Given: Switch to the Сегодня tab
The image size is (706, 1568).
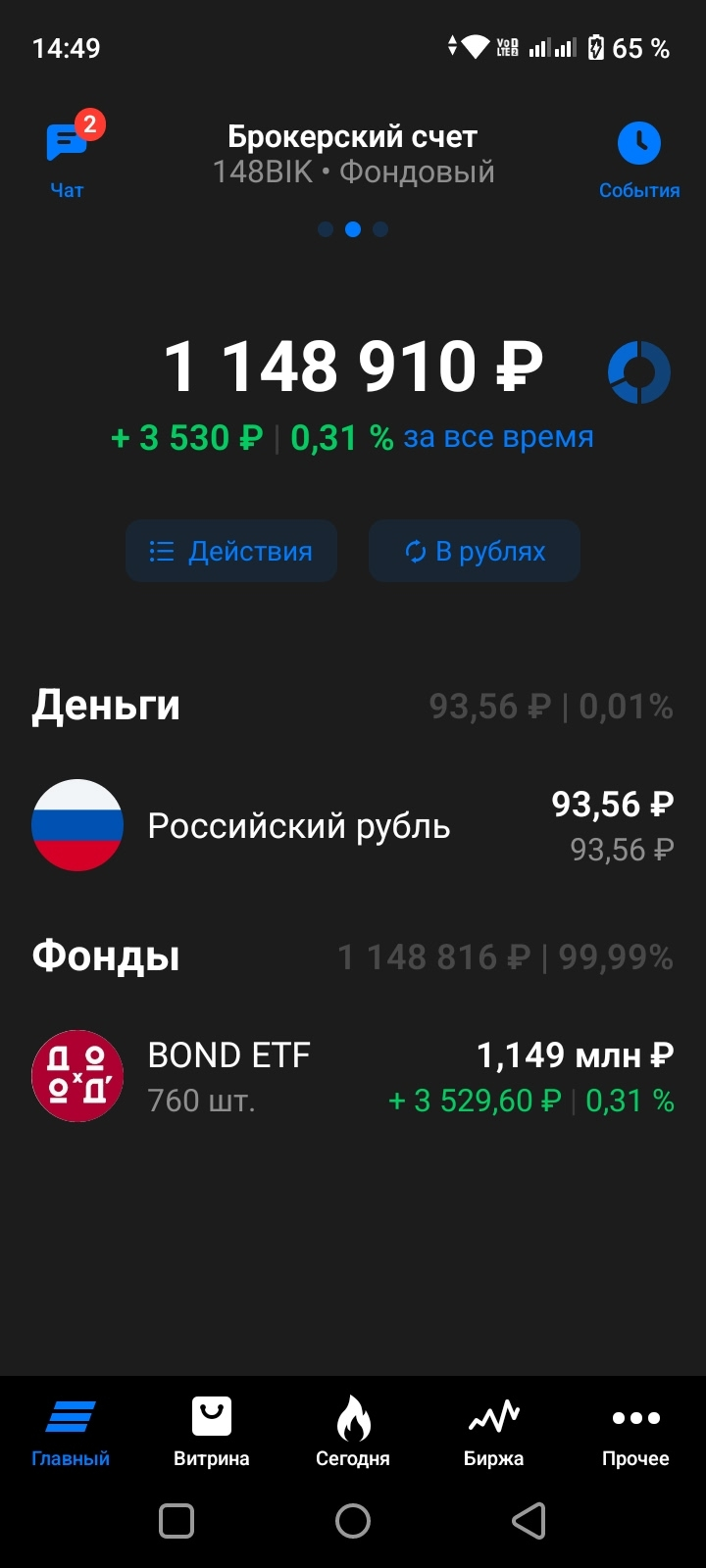Looking at the screenshot, I should tap(353, 1432).
